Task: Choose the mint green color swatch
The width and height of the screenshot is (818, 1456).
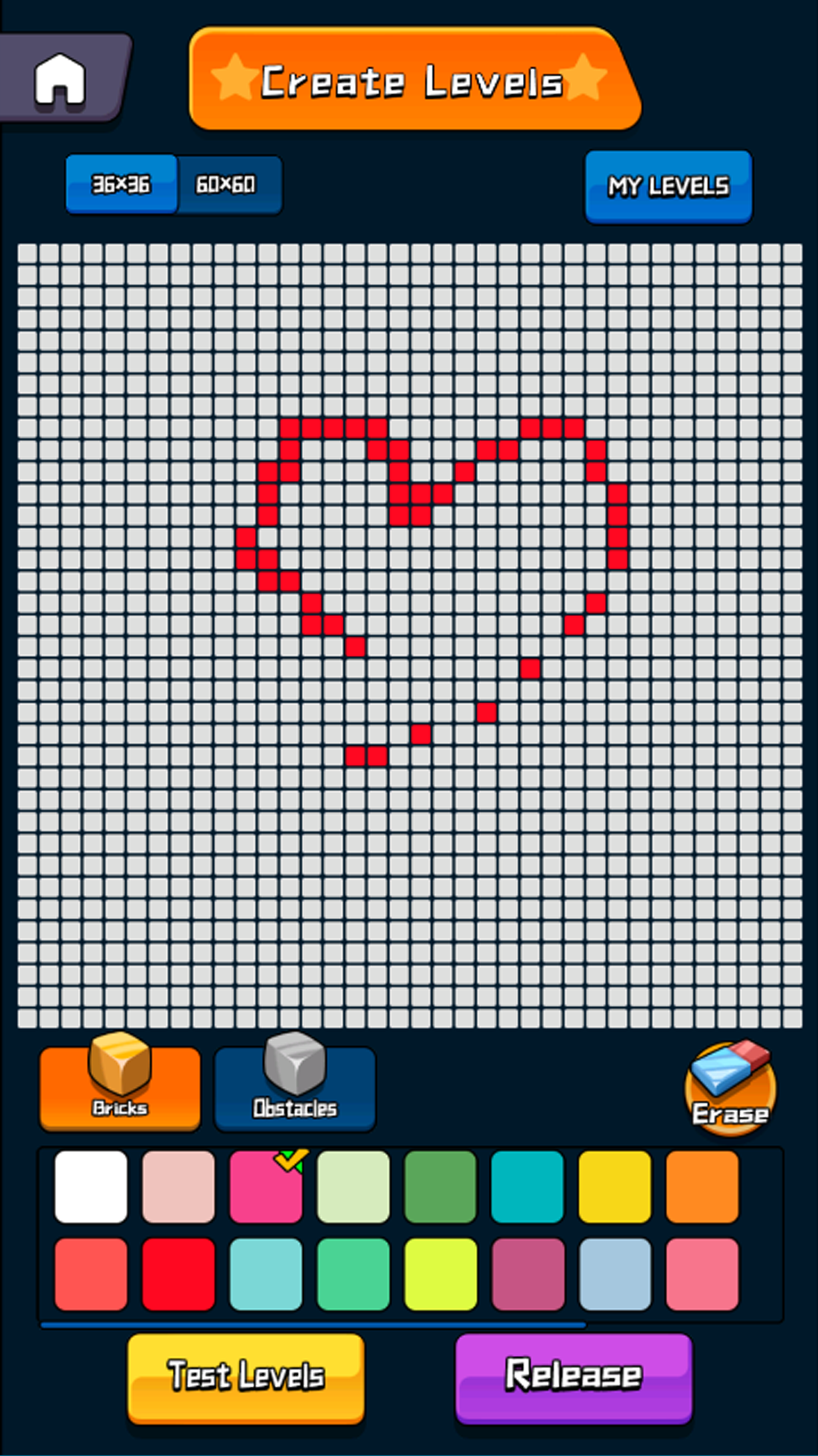Action: [353, 1274]
